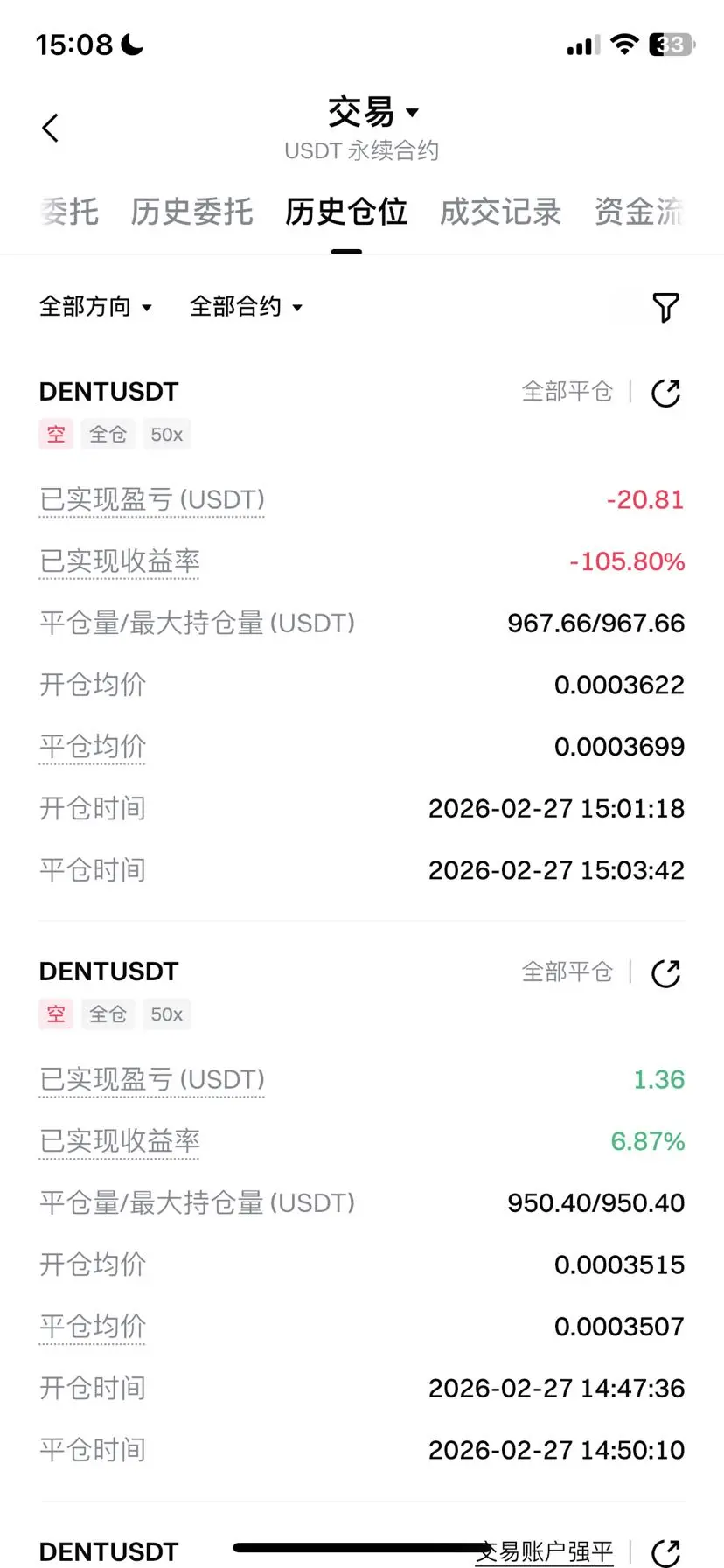Expand the 全部合约 contract filter
The width and height of the screenshot is (724, 1568).
[247, 307]
